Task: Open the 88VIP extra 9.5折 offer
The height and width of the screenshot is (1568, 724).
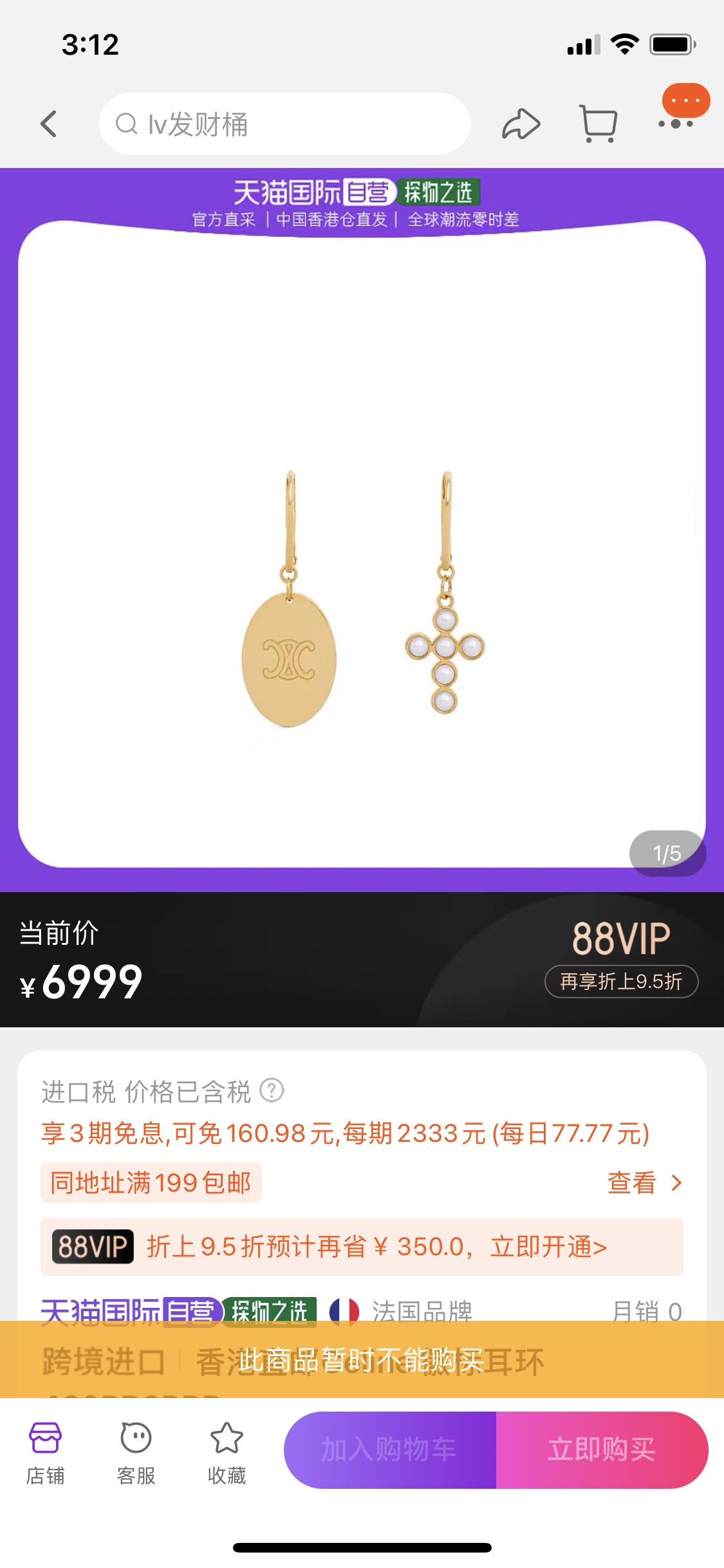Action: point(621,981)
